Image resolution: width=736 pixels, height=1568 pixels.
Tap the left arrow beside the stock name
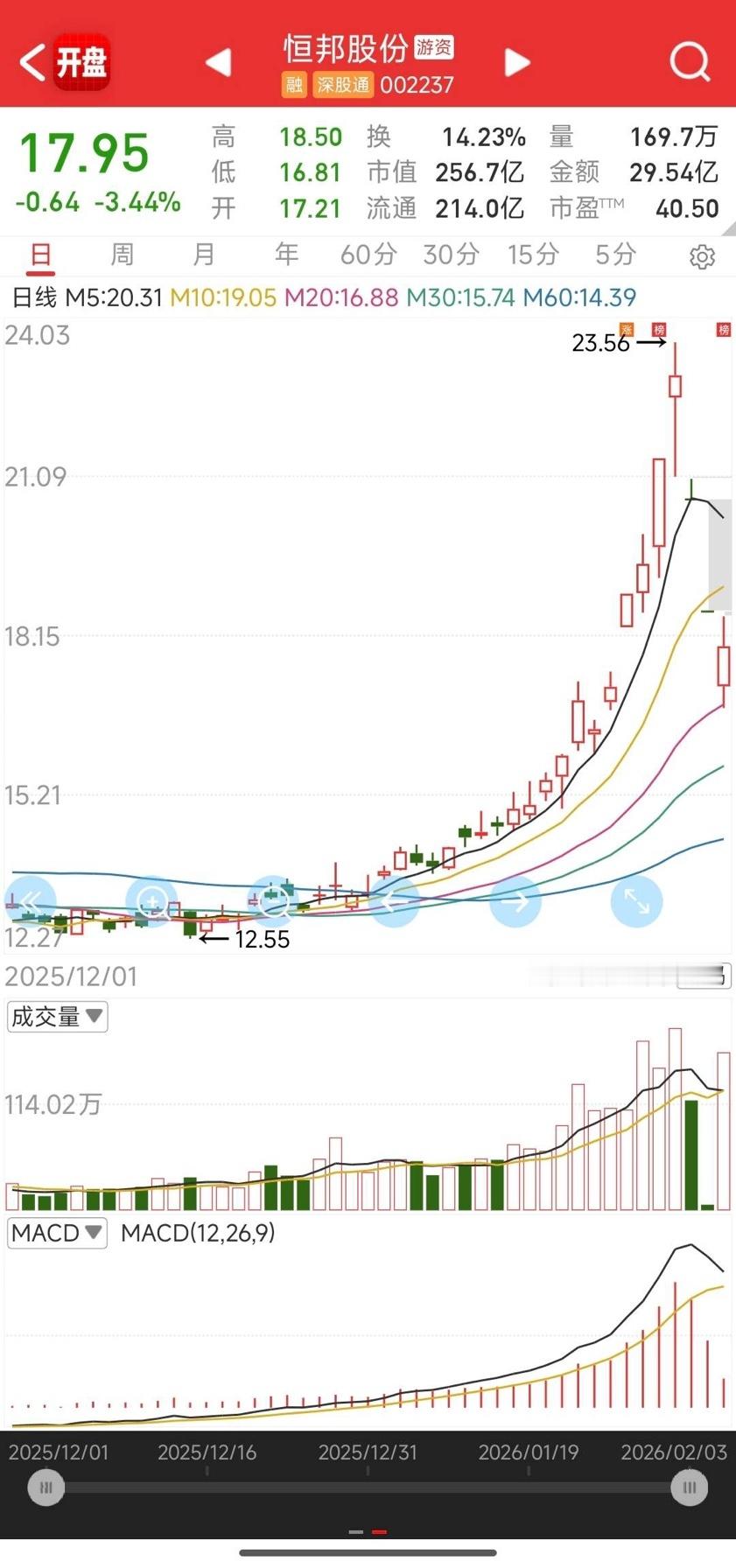[x=220, y=61]
